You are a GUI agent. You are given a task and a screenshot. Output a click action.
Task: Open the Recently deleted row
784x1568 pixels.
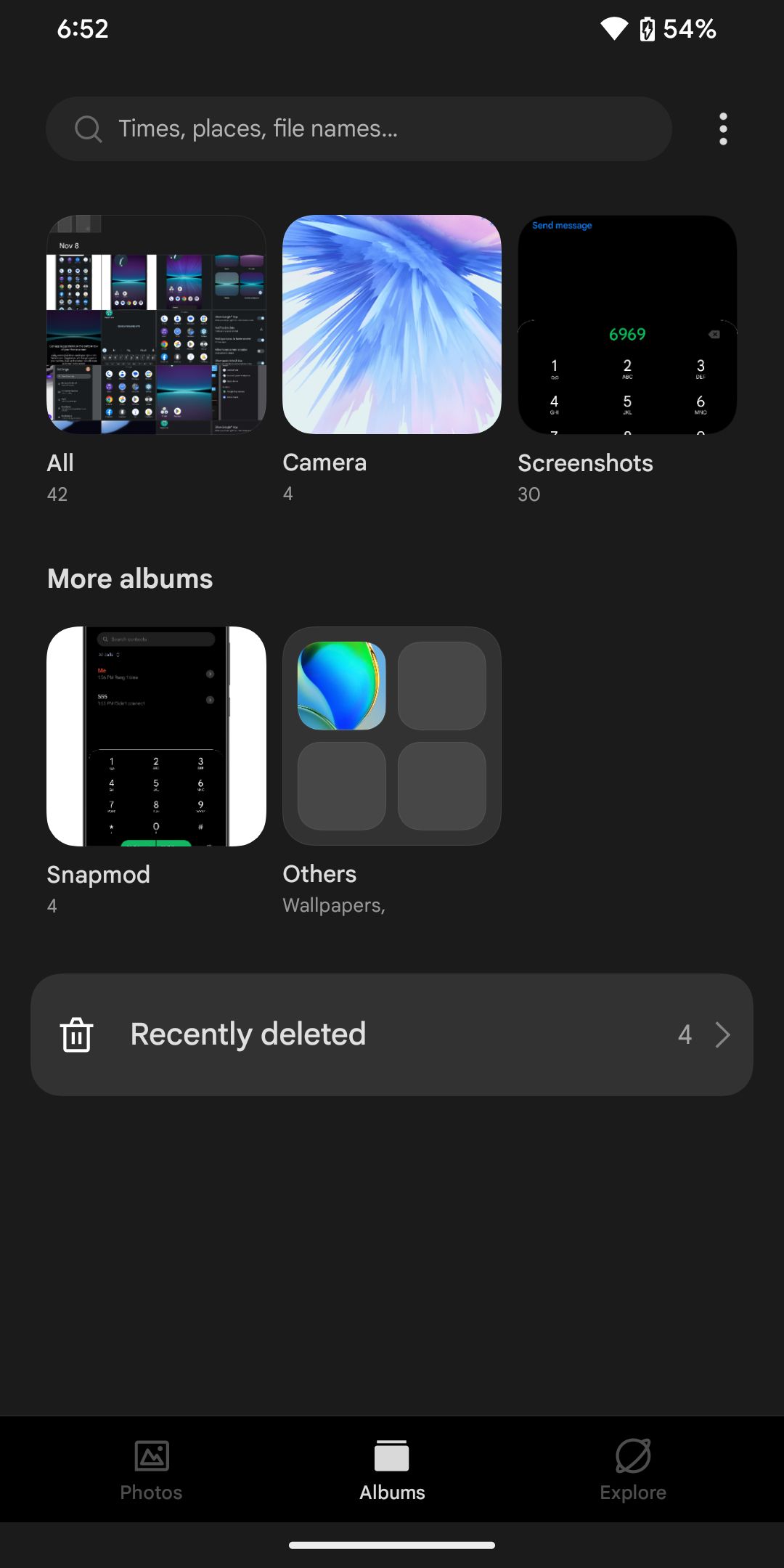pyautogui.click(x=391, y=1034)
